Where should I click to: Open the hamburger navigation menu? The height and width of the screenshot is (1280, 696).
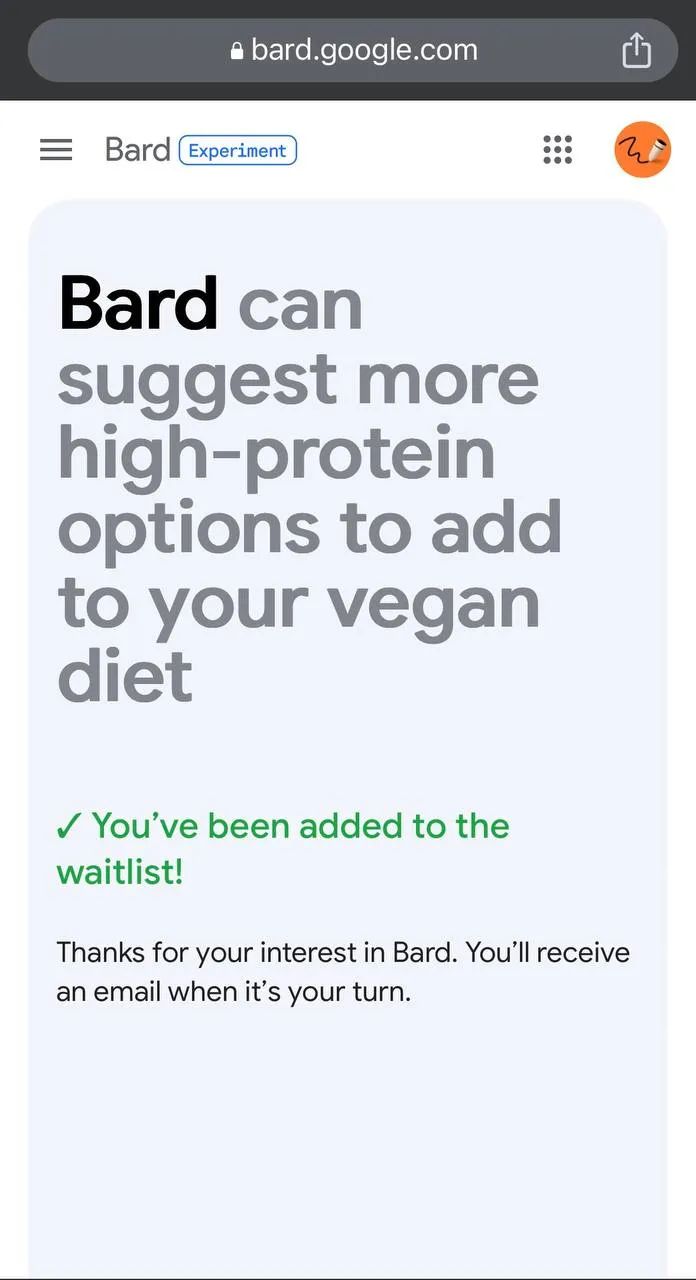pos(56,150)
